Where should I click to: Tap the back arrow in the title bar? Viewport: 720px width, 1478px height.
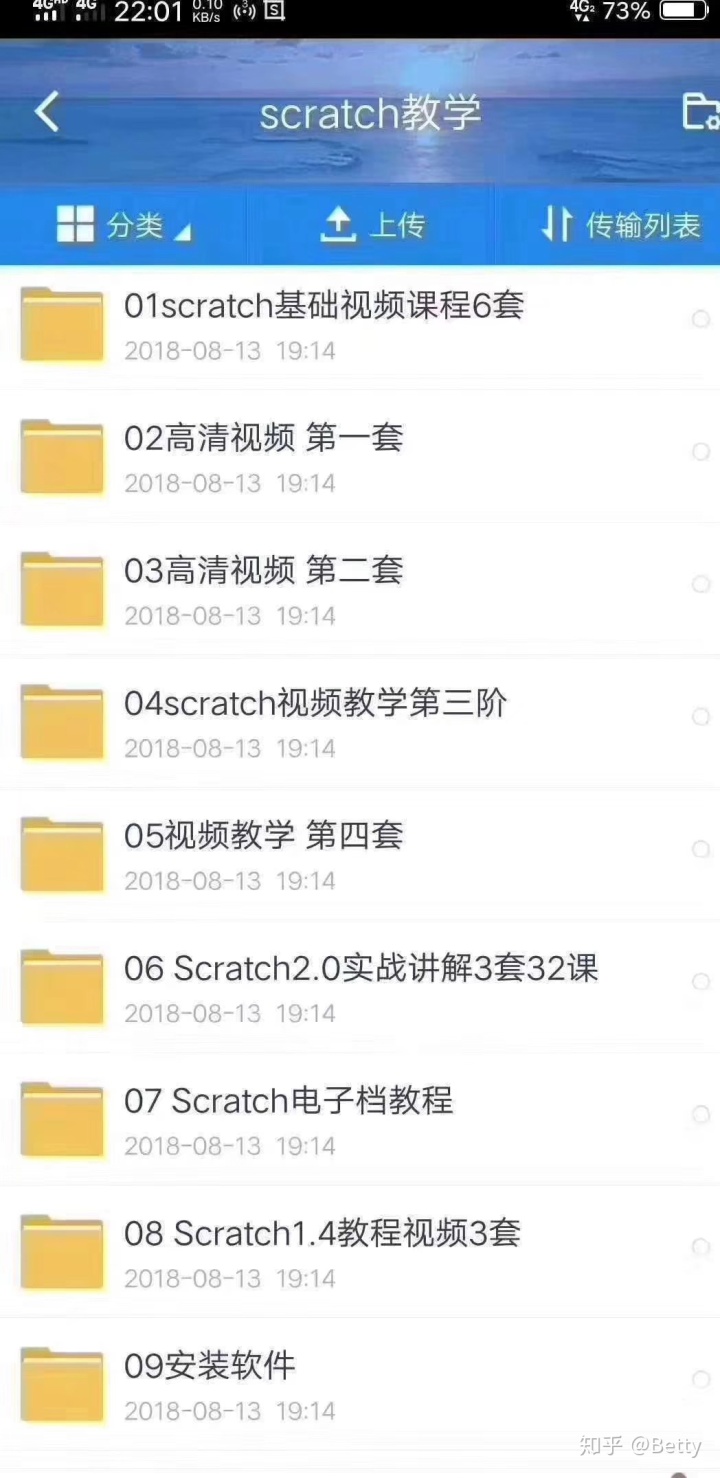point(45,112)
